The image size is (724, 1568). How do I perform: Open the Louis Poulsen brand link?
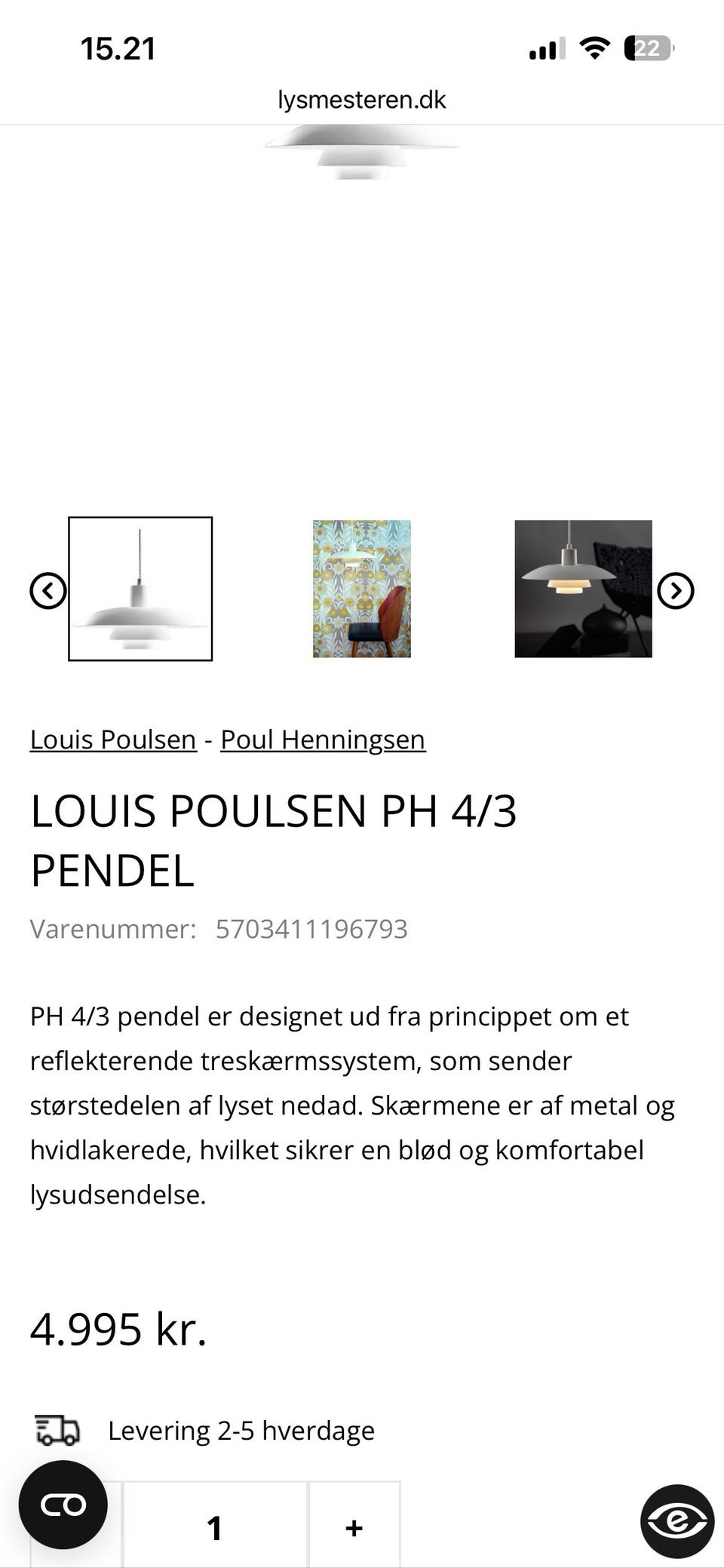112,739
